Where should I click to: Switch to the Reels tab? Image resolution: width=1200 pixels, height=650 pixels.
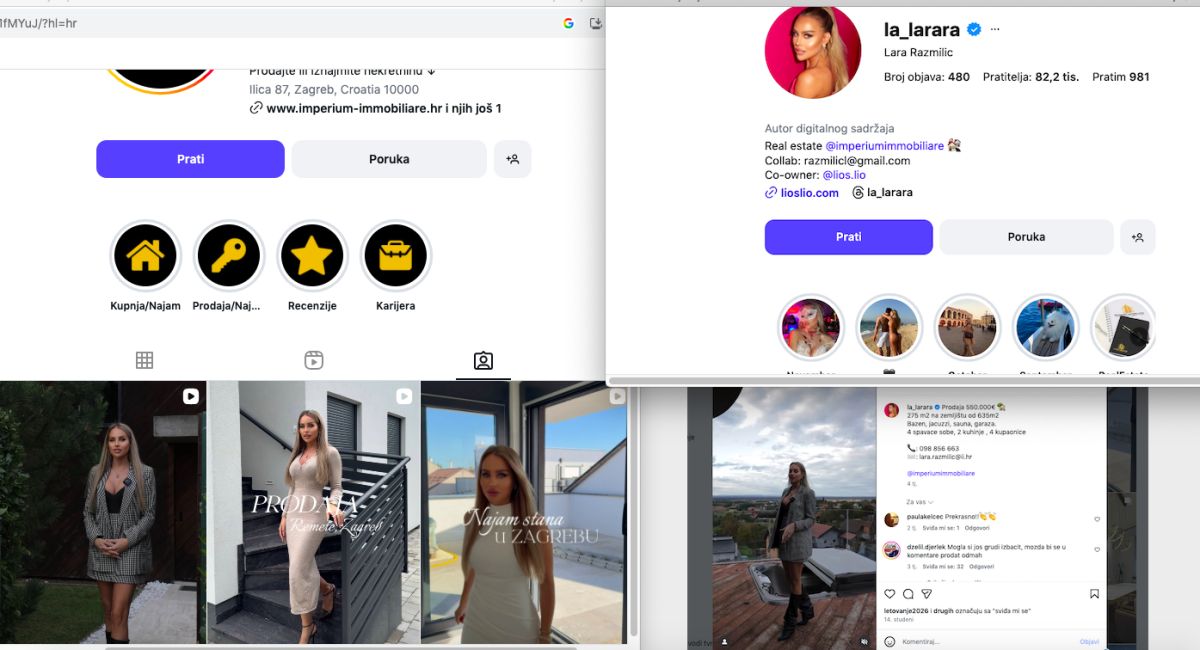click(x=314, y=361)
